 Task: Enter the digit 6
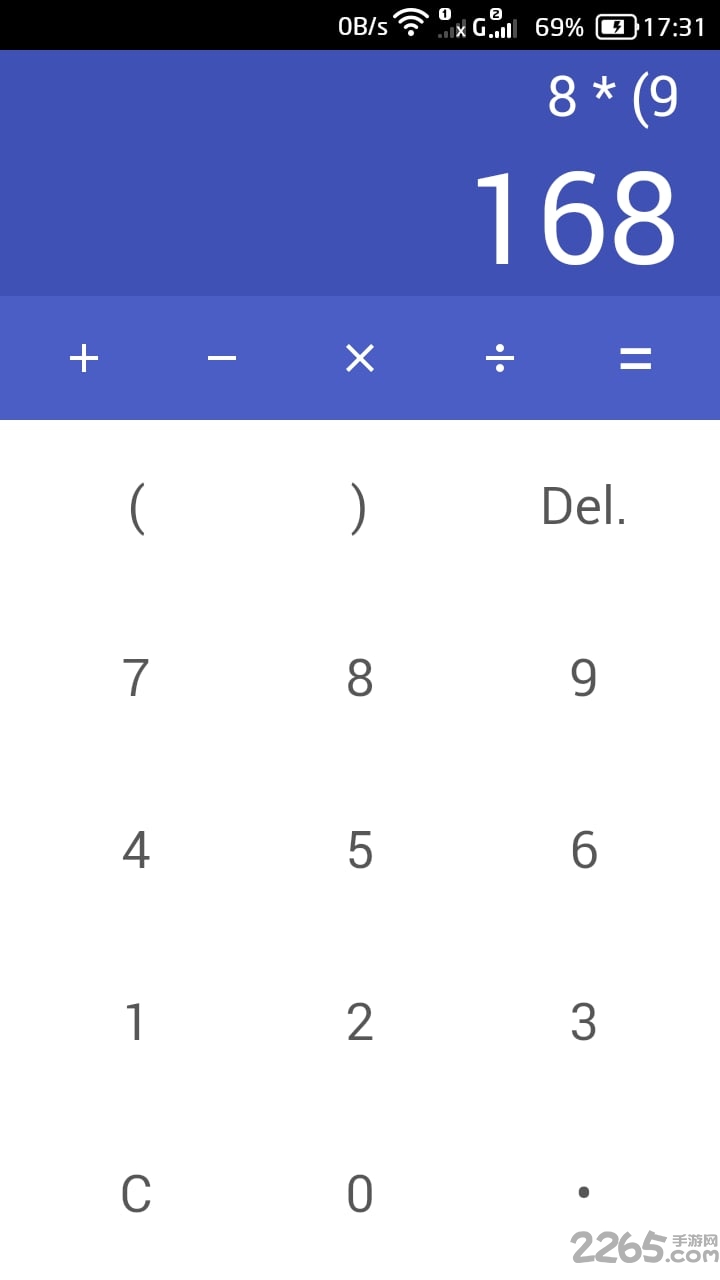click(584, 850)
